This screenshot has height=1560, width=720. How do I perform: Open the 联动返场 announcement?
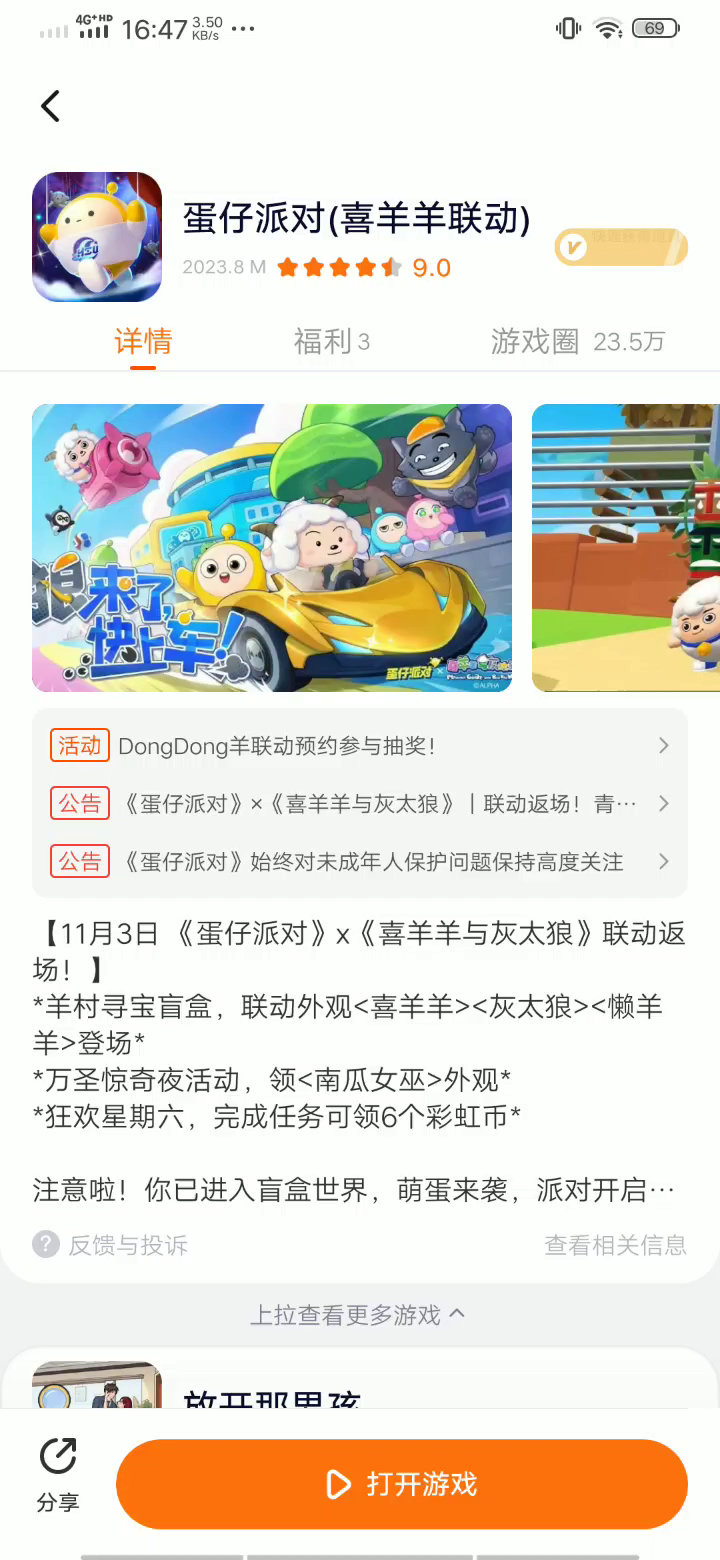point(360,804)
